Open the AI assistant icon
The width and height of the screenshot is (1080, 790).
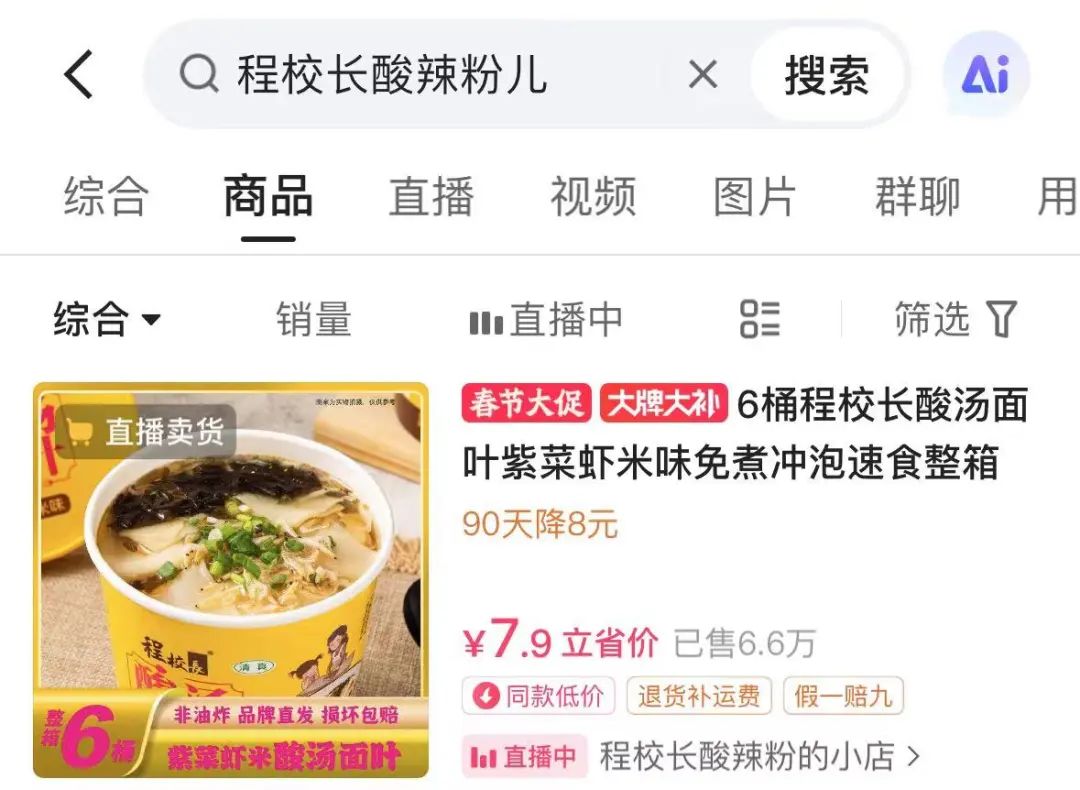[986, 75]
